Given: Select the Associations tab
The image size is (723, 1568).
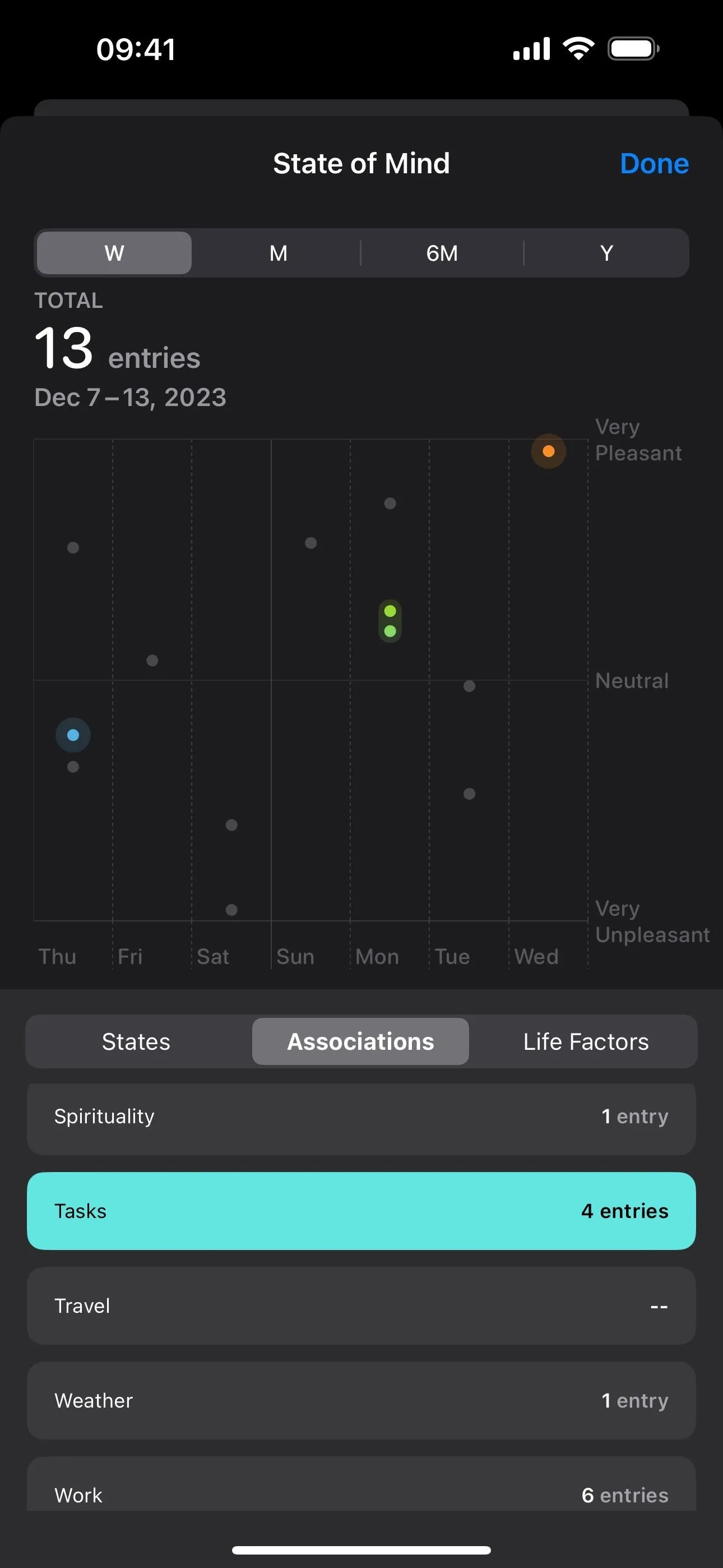Looking at the screenshot, I should point(360,1041).
